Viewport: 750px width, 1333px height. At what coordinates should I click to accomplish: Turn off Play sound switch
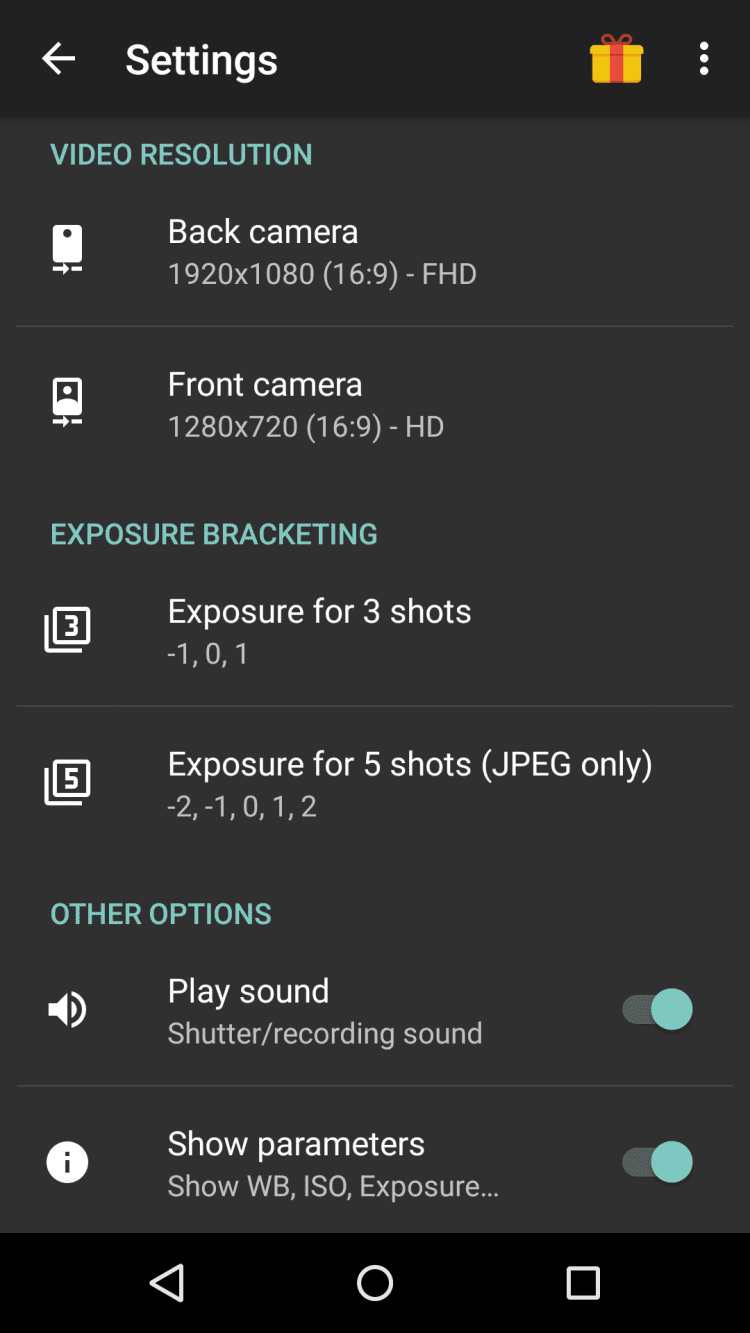click(x=658, y=1009)
